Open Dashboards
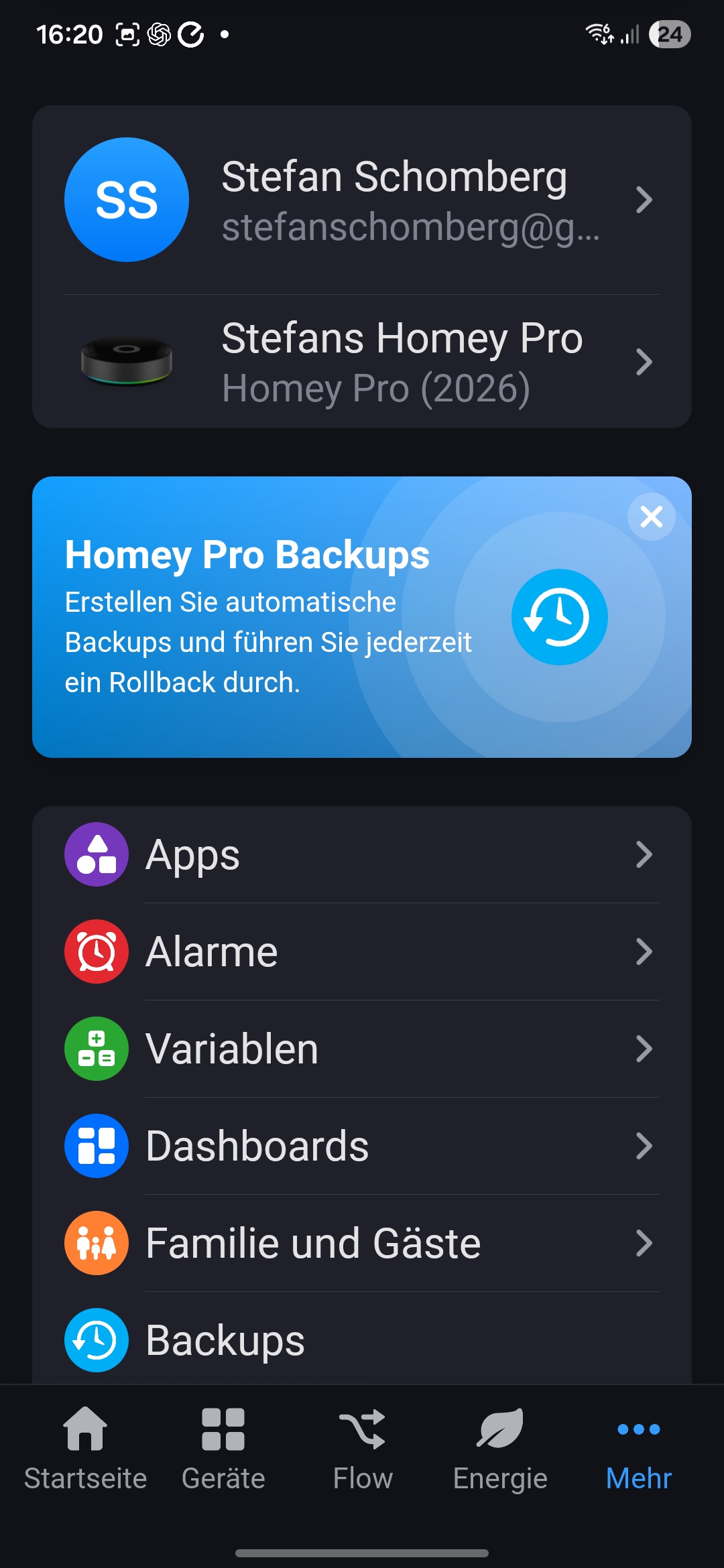The image size is (724, 1568). coord(362,1146)
